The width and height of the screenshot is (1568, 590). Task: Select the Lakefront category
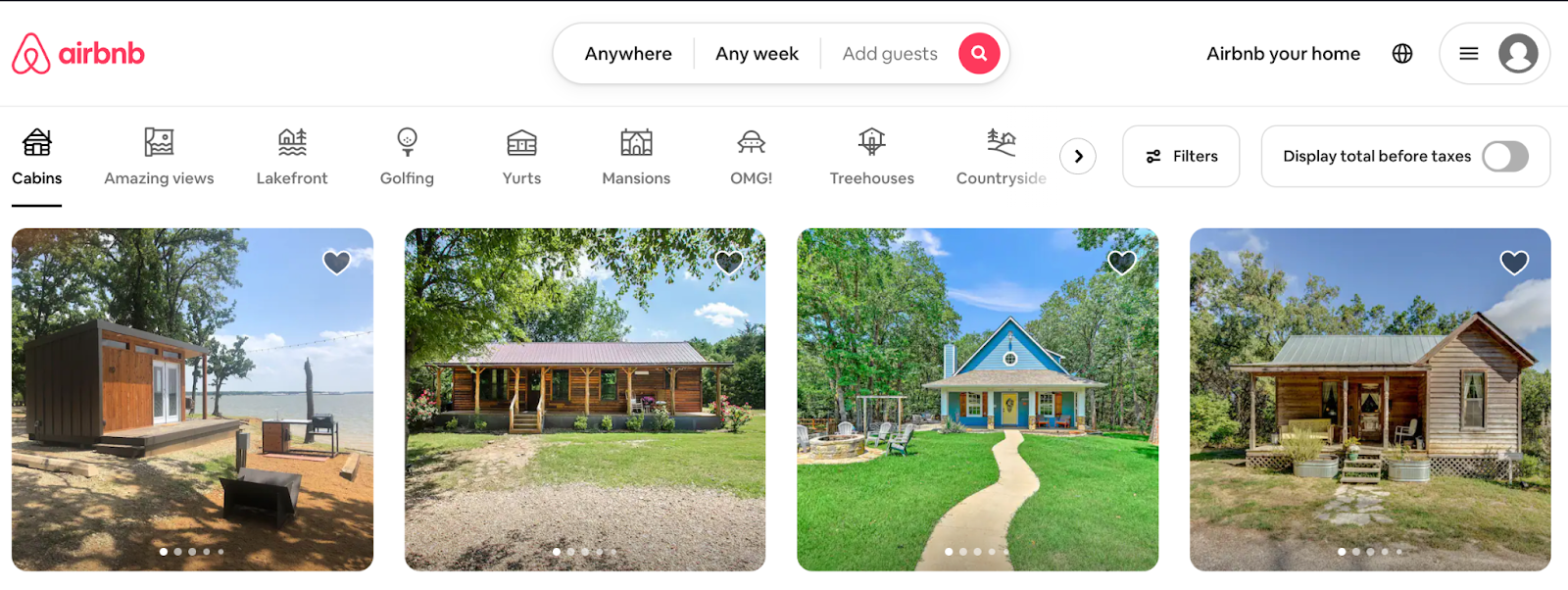pyautogui.click(x=292, y=157)
